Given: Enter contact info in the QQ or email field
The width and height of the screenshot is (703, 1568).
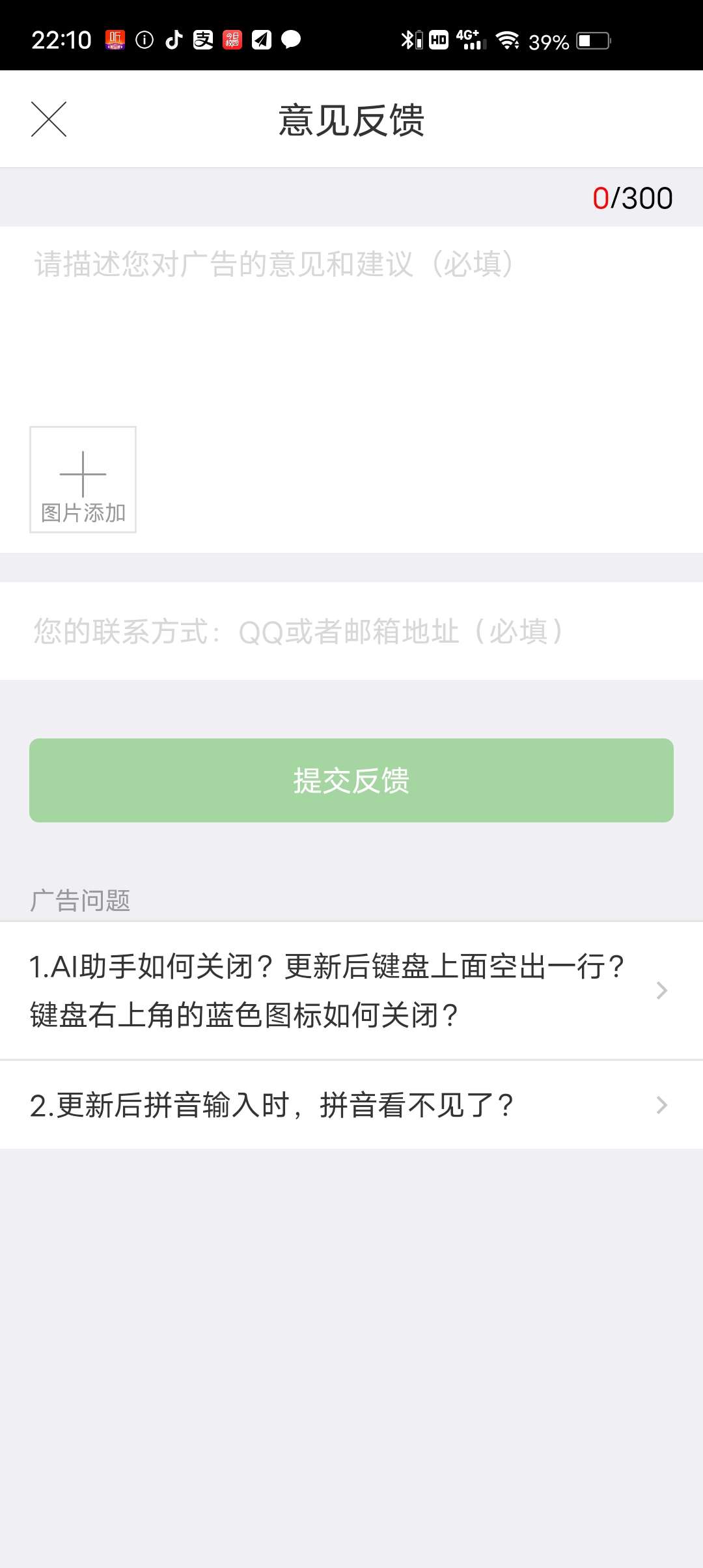Looking at the screenshot, I should (351, 631).
